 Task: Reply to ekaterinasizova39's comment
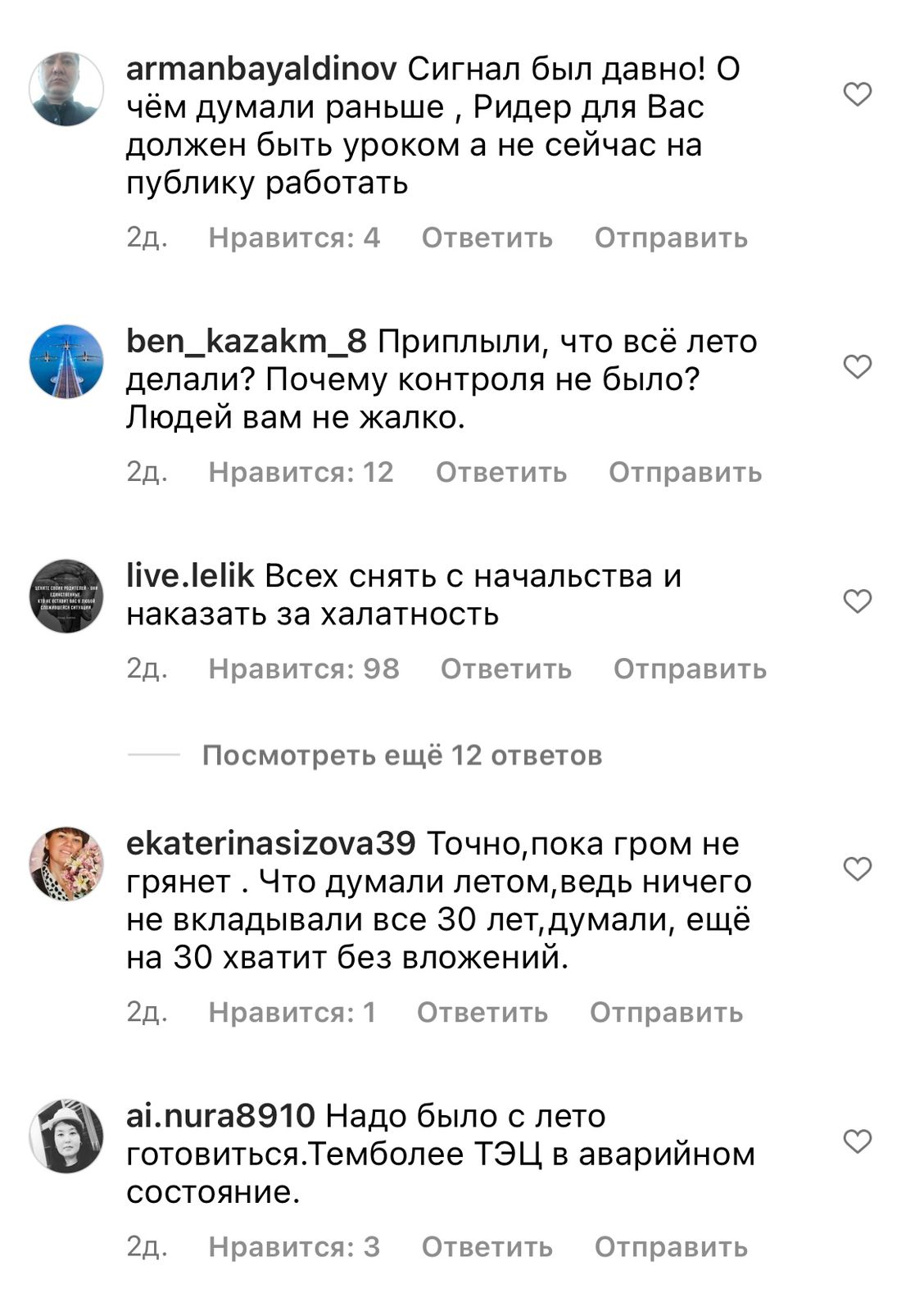tap(482, 1012)
